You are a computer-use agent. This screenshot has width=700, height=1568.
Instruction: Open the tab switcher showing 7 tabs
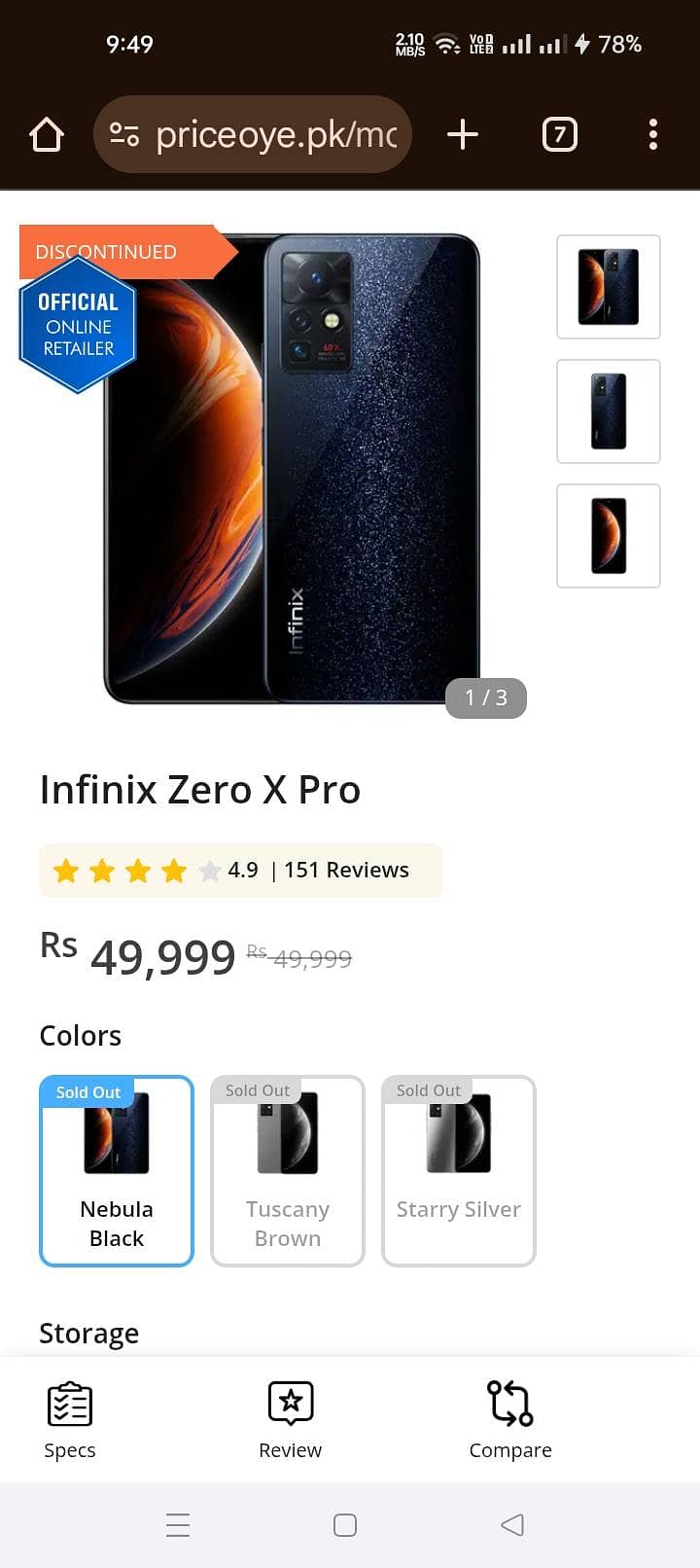click(559, 134)
